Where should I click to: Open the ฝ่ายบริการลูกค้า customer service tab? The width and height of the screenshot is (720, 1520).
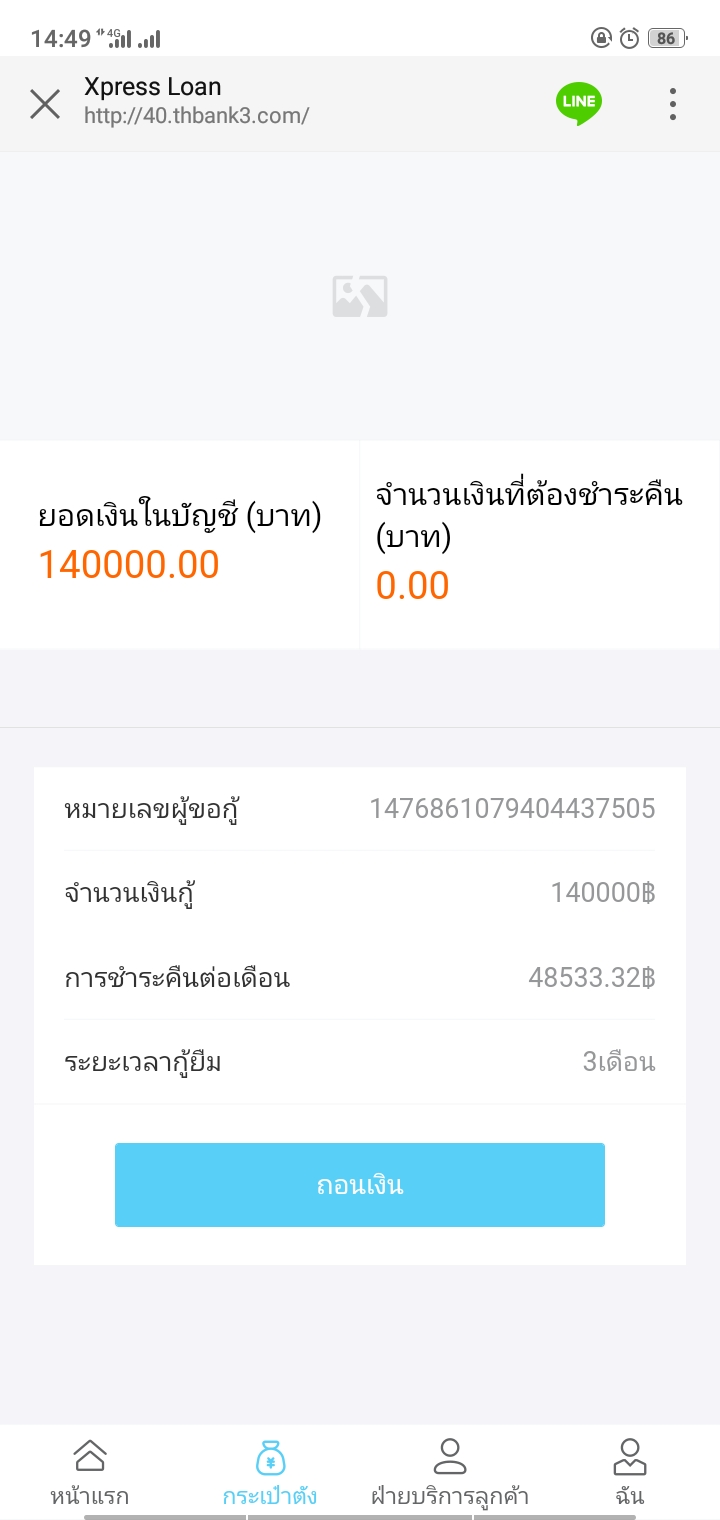450,1472
